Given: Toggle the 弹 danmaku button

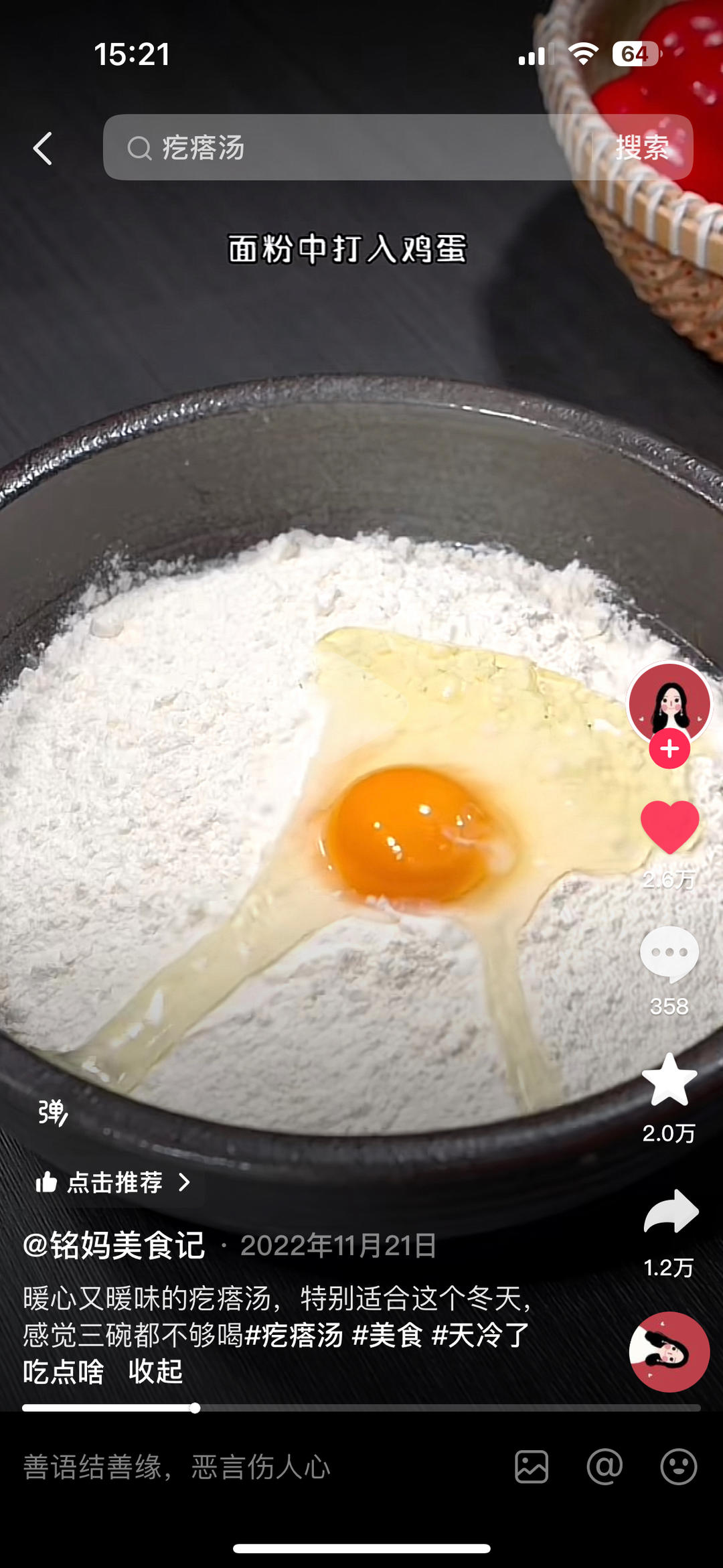Looking at the screenshot, I should (52, 1113).
